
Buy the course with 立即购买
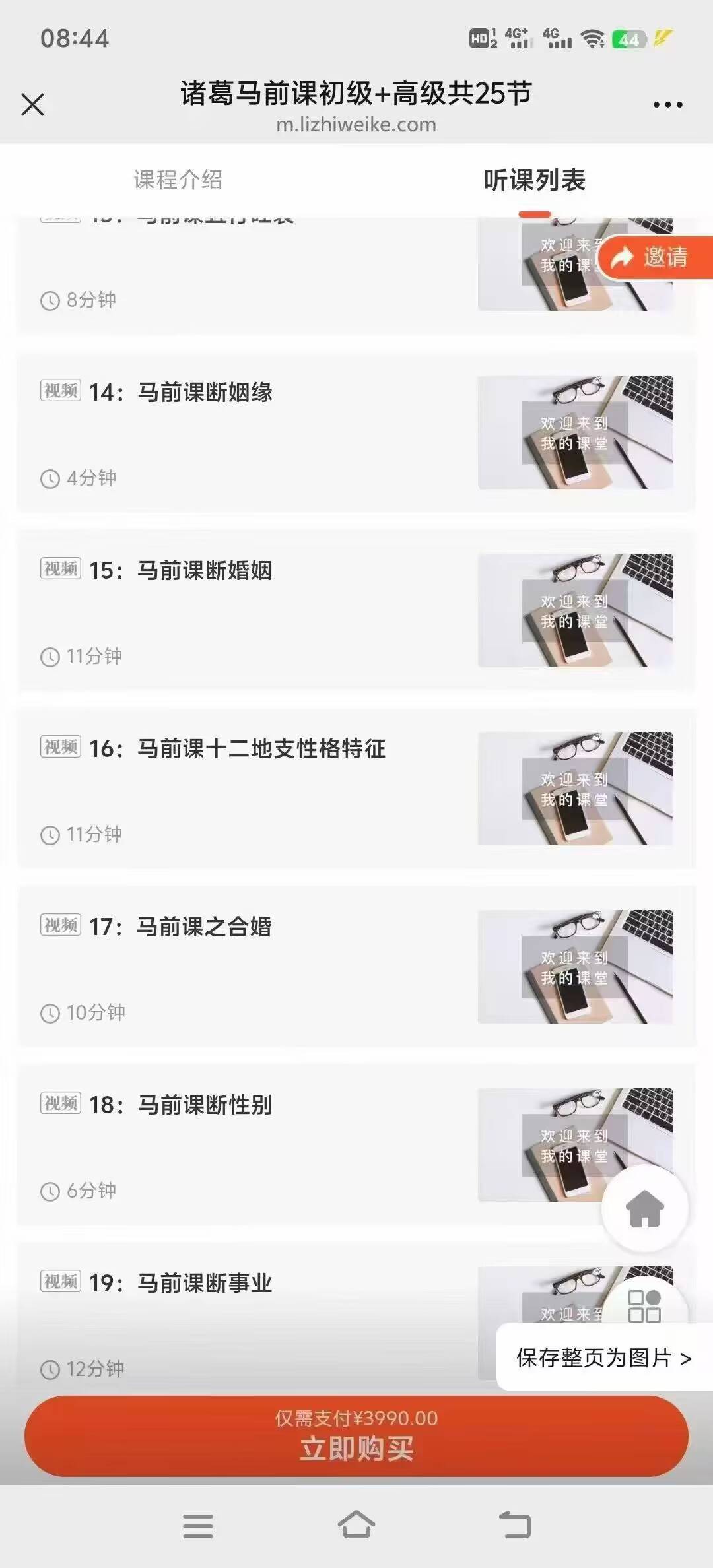(356, 1436)
